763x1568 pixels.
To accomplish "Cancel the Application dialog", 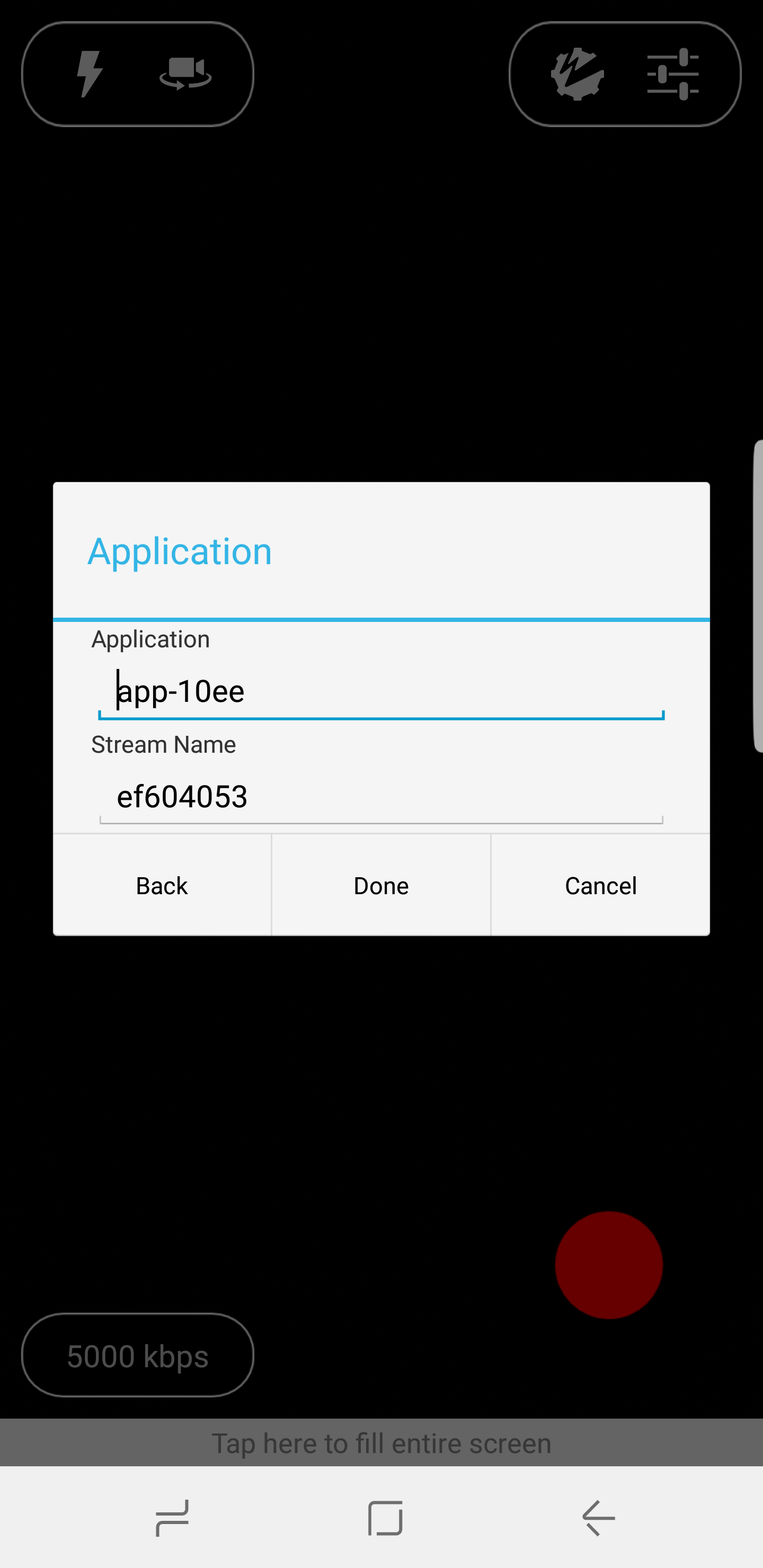I will tap(600, 885).
